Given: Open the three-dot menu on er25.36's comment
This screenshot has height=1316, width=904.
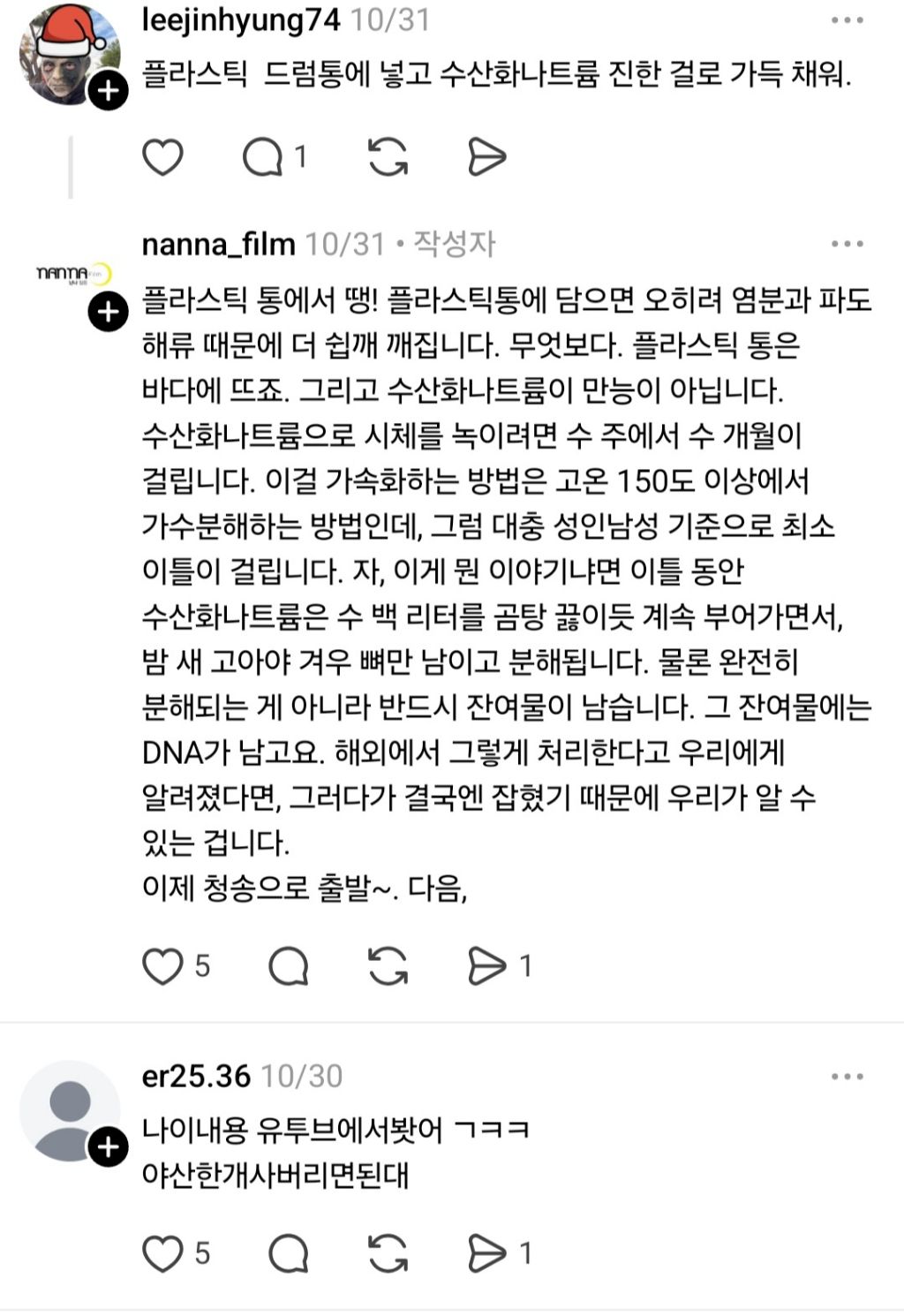Looking at the screenshot, I should click(846, 1076).
